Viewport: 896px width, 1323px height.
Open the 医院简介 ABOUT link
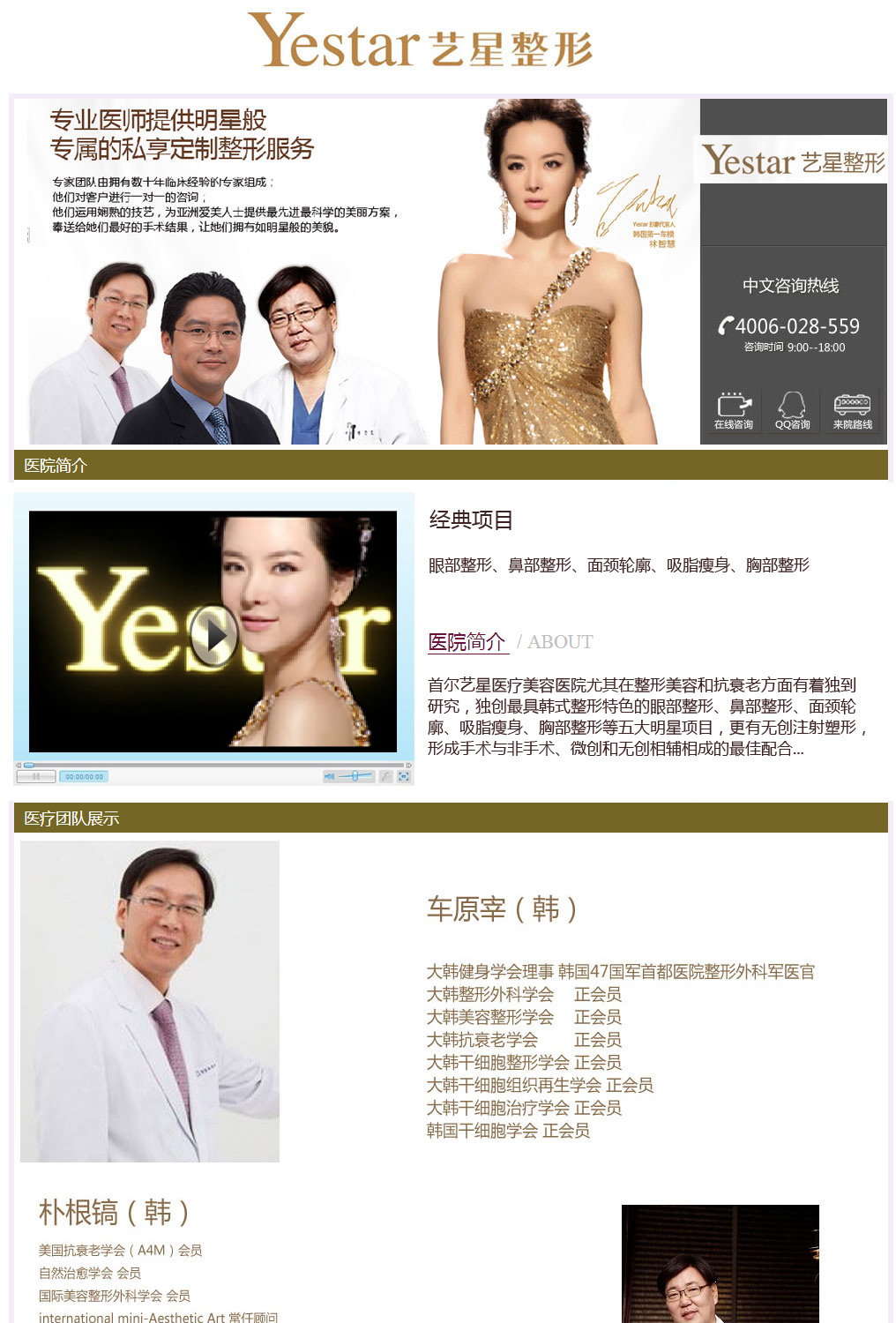tap(467, 642)
